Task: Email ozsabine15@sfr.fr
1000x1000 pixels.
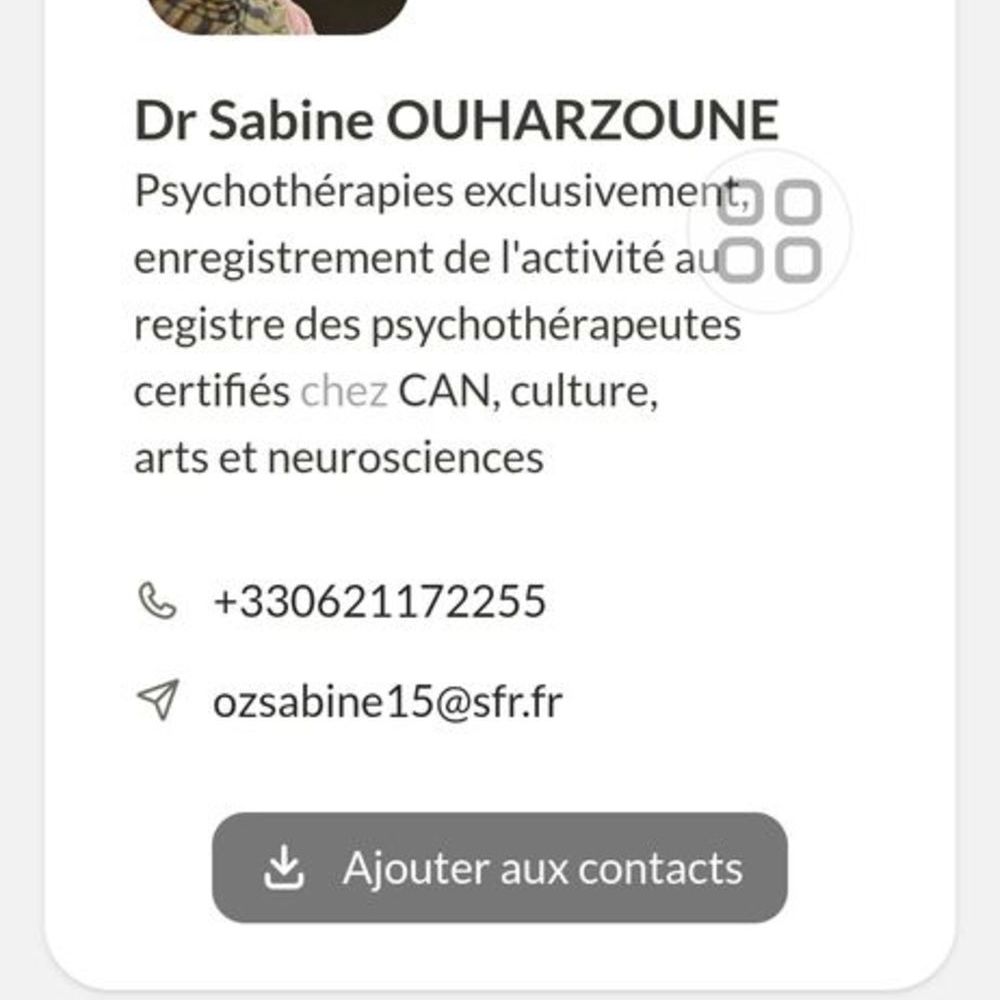Action: [387, 702]
